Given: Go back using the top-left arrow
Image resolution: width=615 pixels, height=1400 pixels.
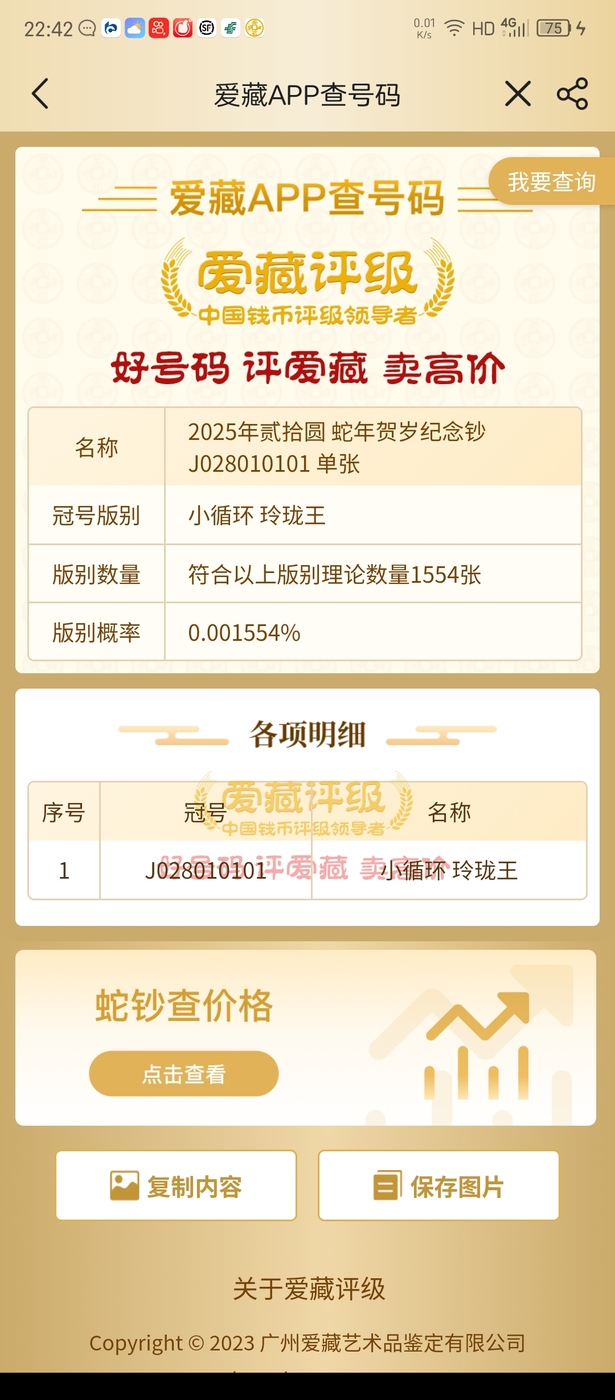Looking at the screenshot, I should pyautogui.click(x=40, y=95).
